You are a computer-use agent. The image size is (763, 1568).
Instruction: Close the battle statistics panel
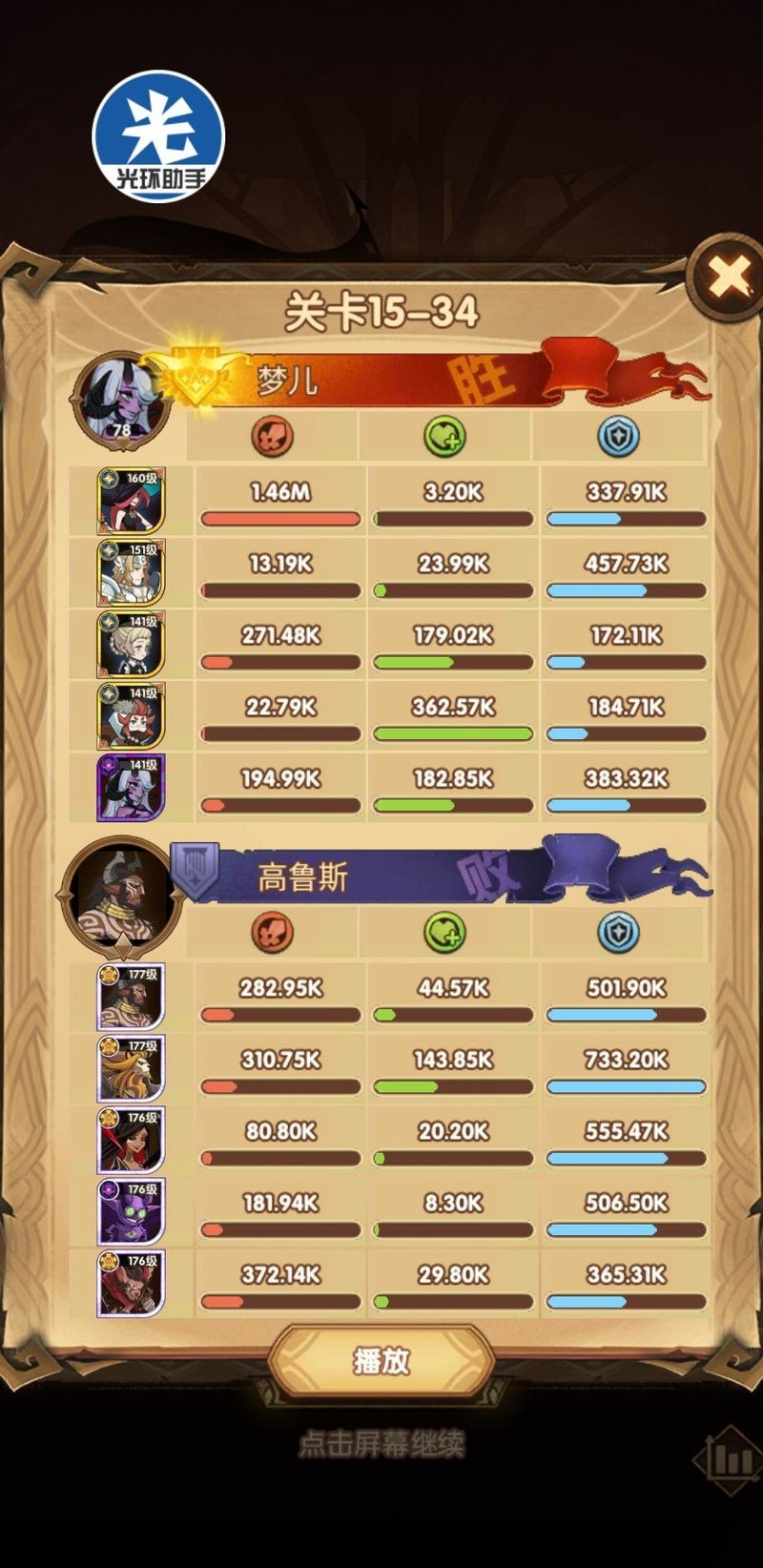tap(729, 278)
